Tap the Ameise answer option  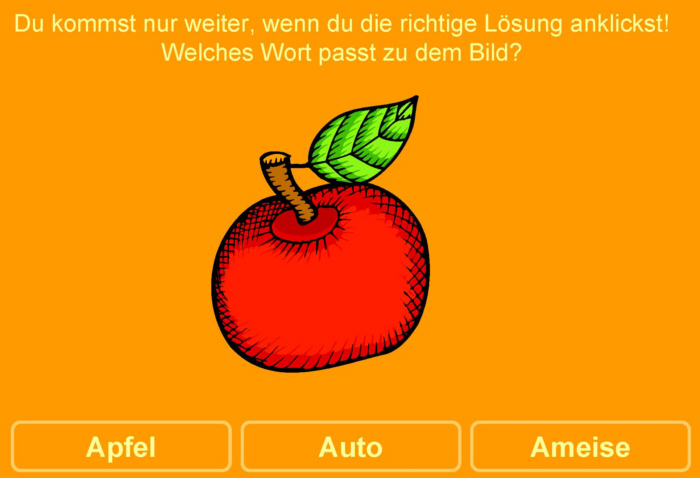pyautogui.click(x=580, y=447)
